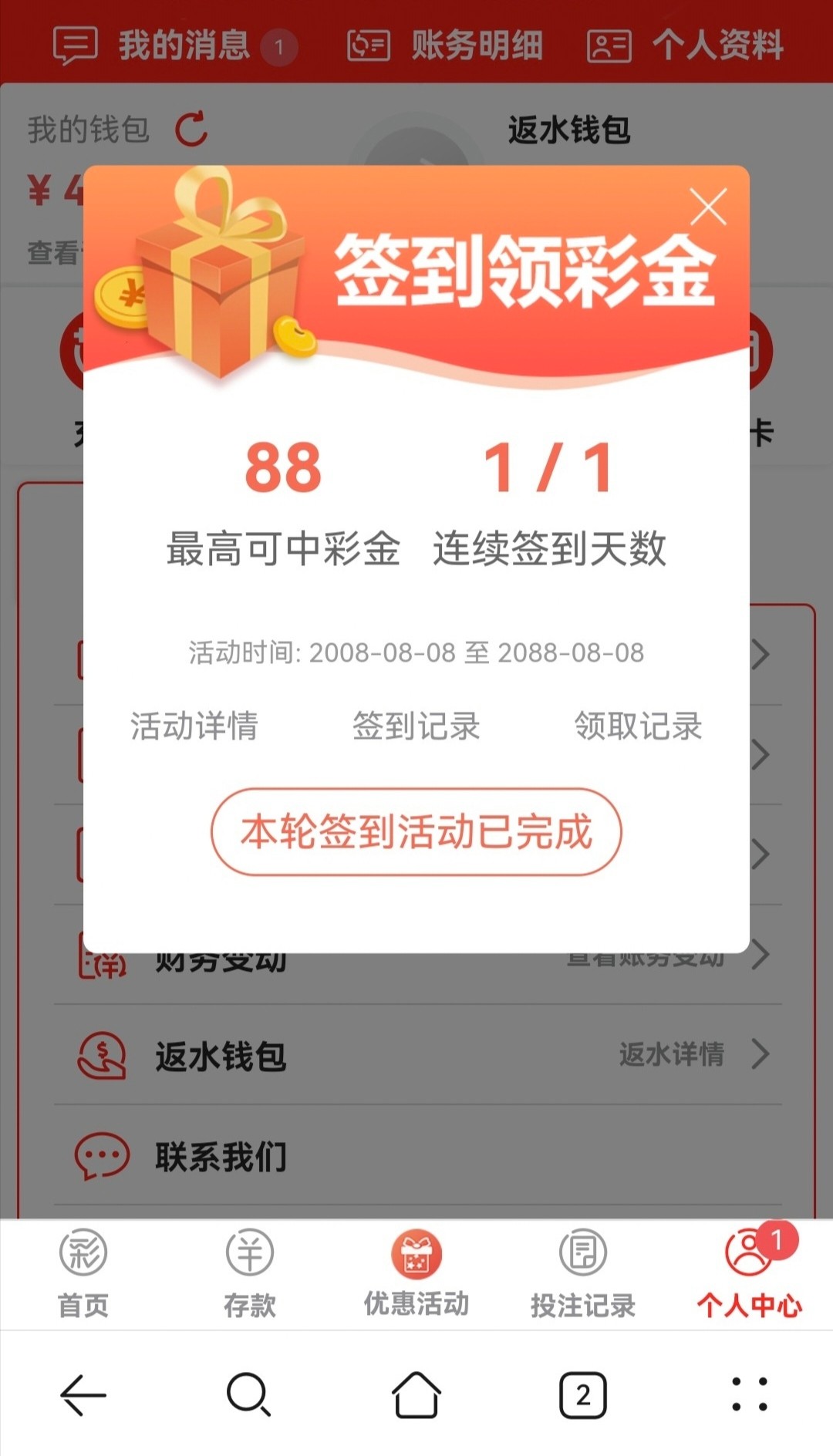
Task: Switch to the 存款 tab
Action: (249, 1272)
